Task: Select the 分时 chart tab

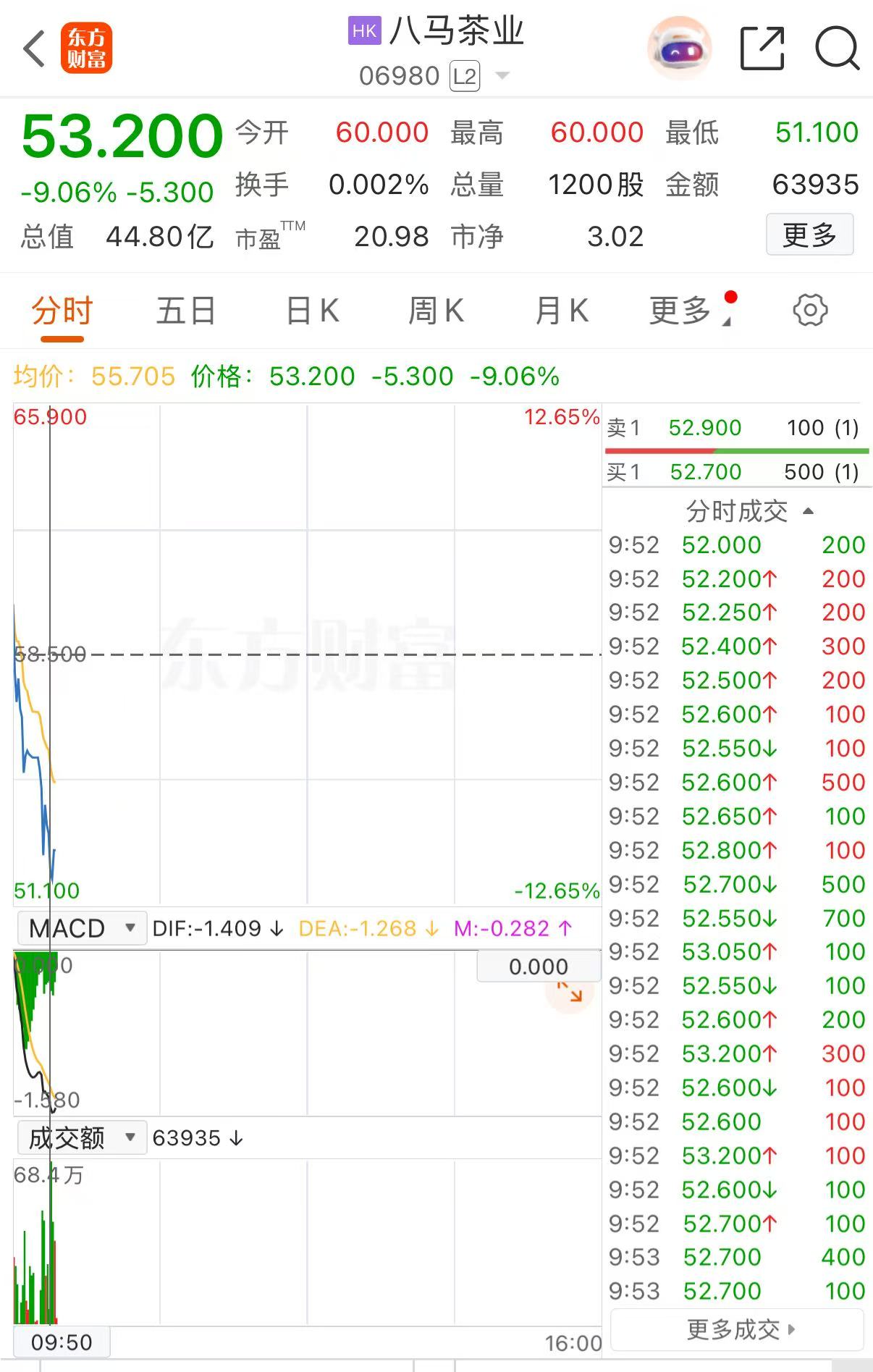Action: click(x=62, y=311)
